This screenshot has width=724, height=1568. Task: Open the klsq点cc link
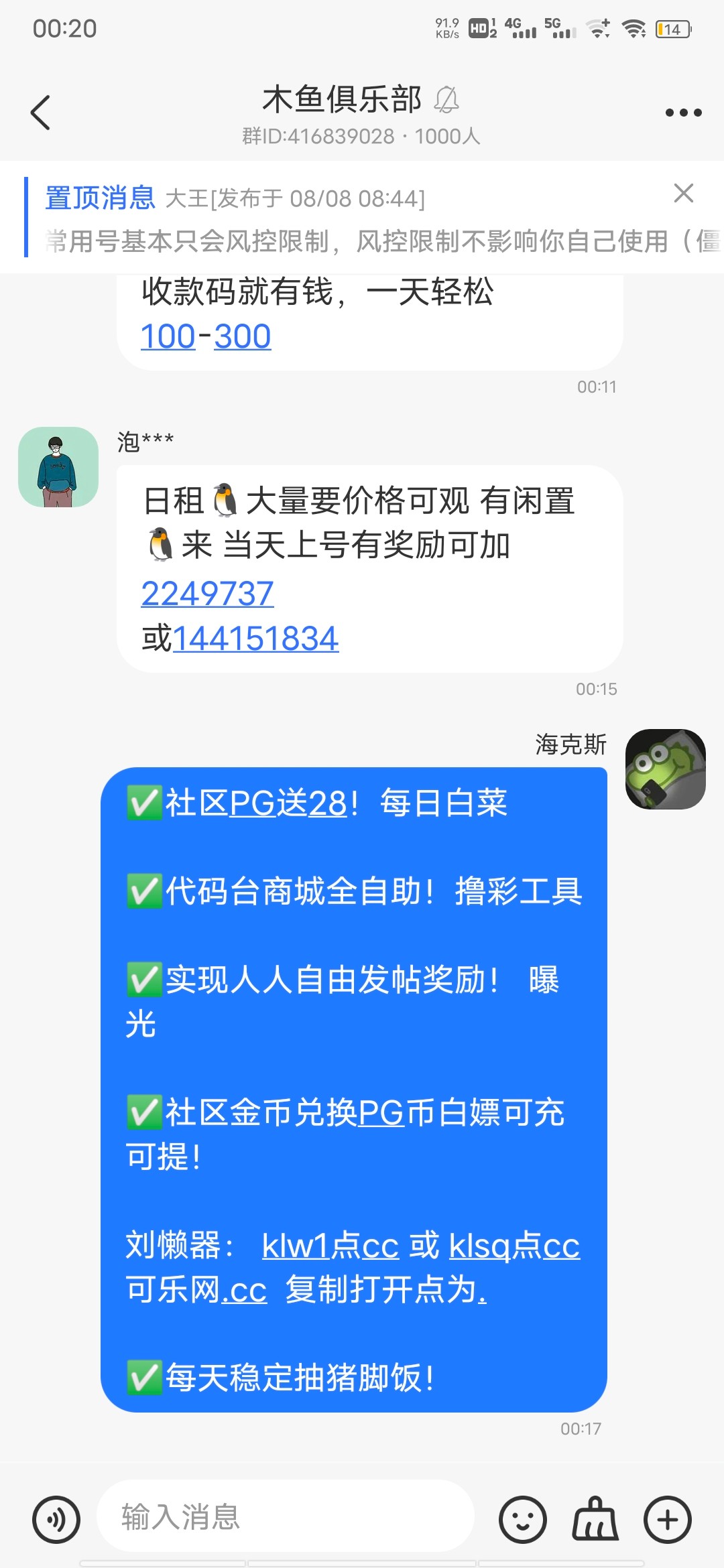pyautogui.click(x=514, y=1246)
